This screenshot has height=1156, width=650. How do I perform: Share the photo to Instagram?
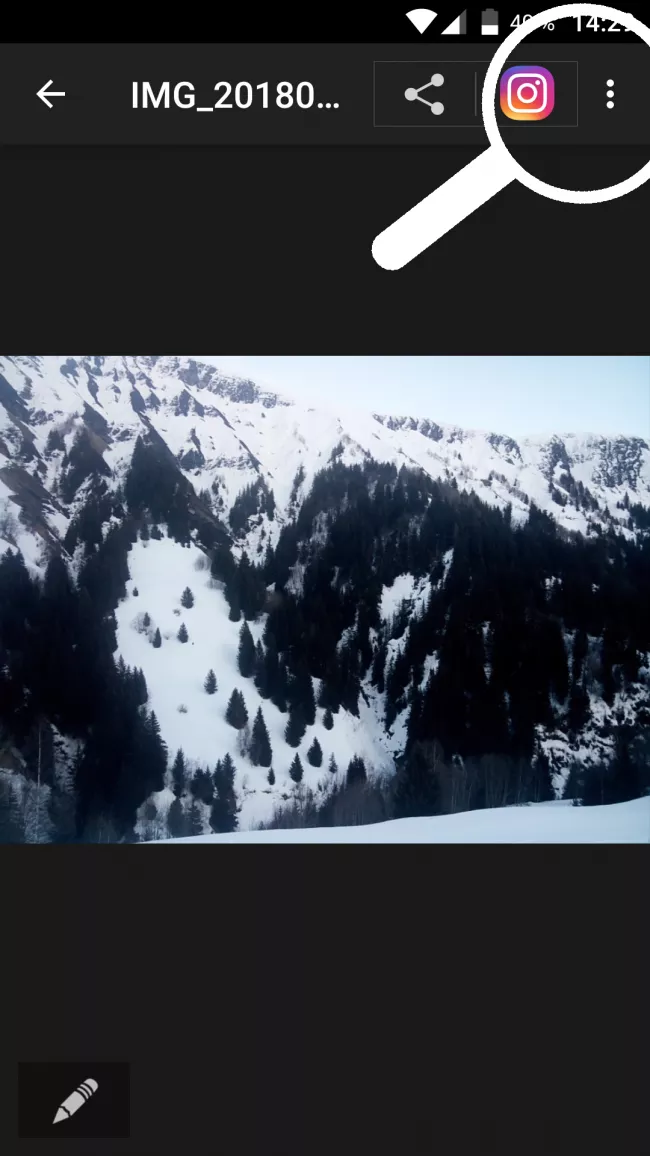pos(527,94)
